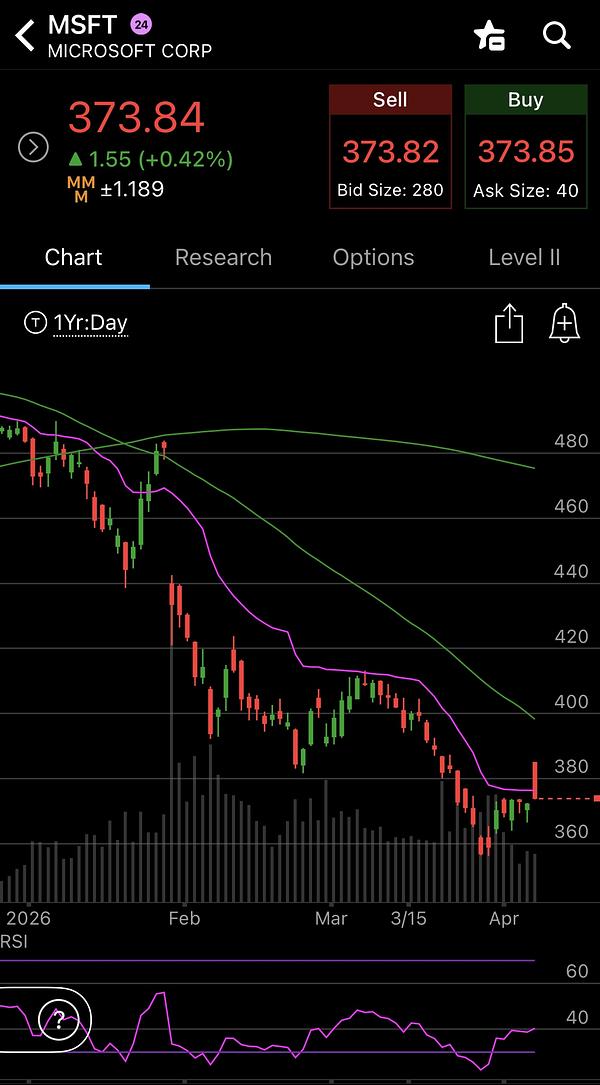Share this chart
The width and height of the screenshot is (600, 1085).
click(509, 324)
